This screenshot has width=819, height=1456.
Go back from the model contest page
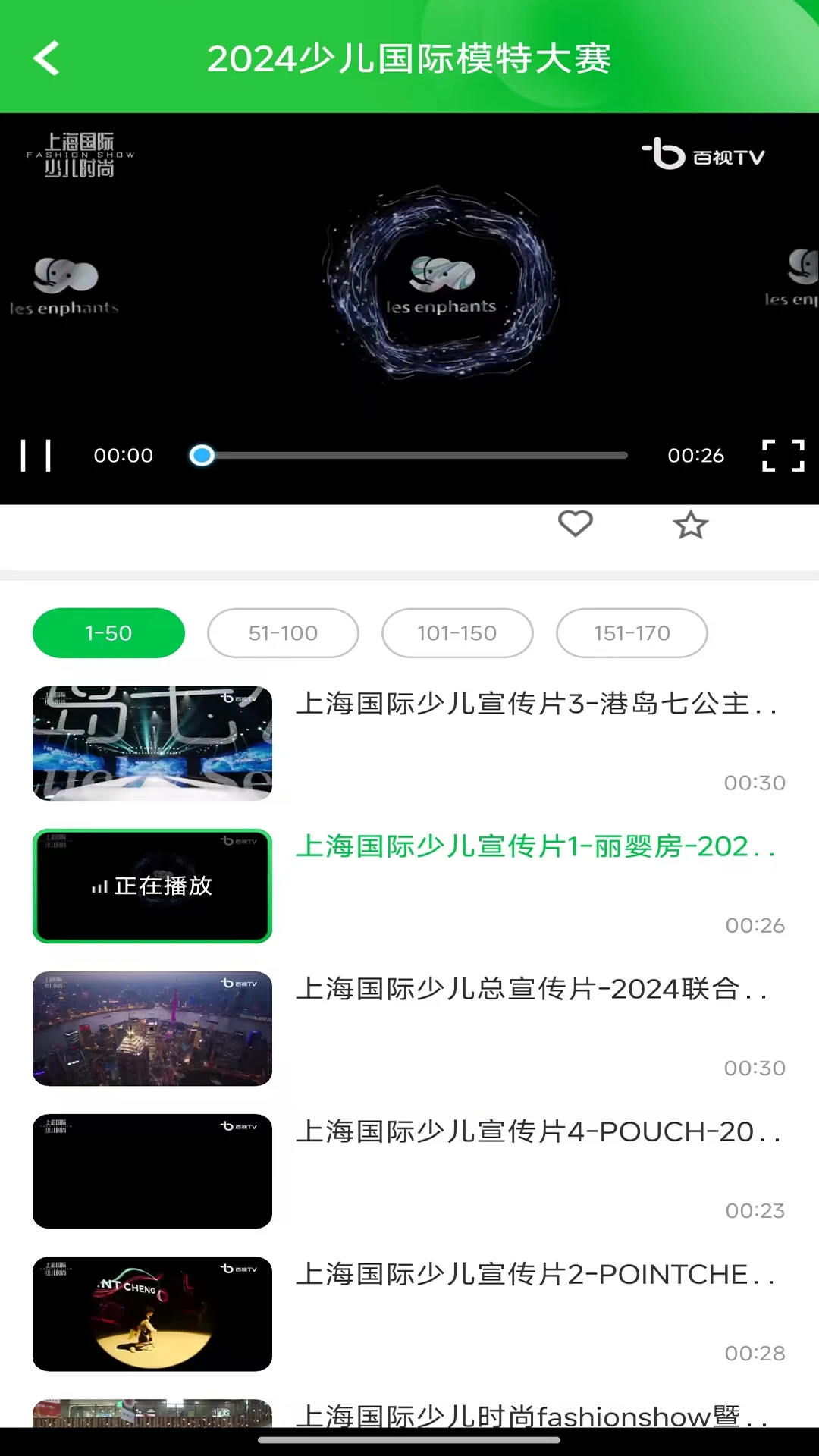47,58
